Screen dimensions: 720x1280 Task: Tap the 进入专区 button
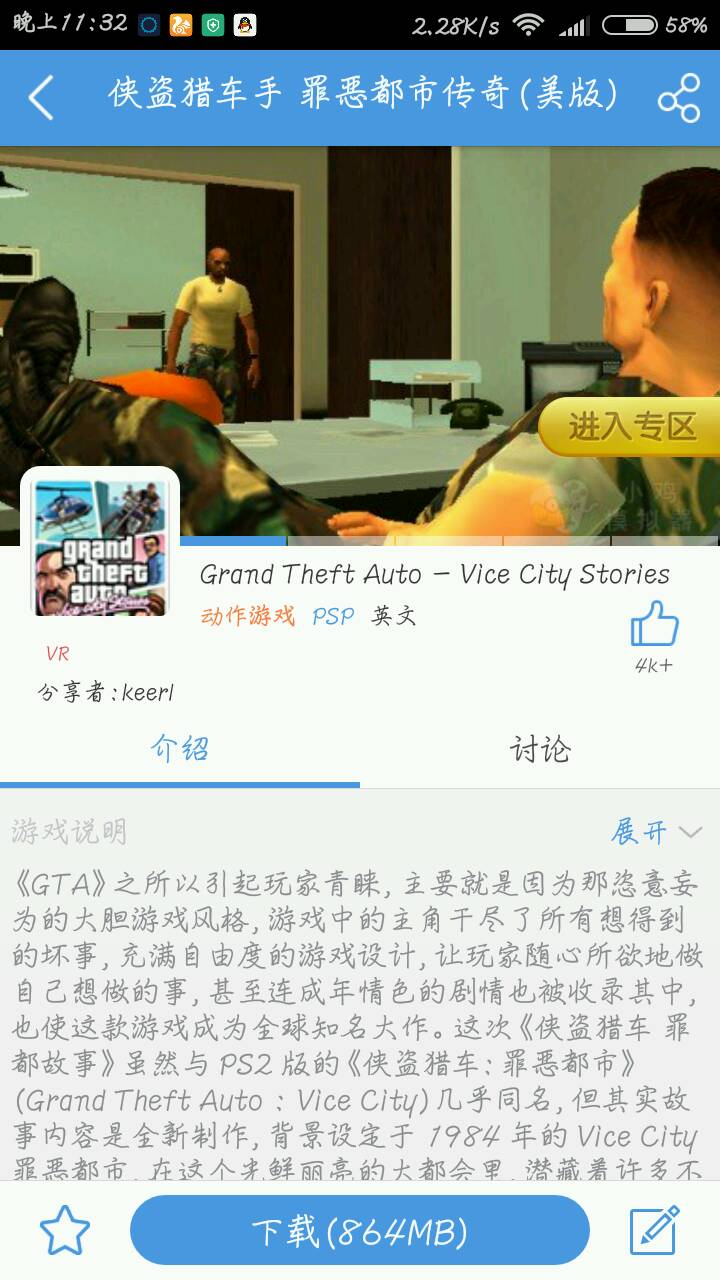coord(632,427)
